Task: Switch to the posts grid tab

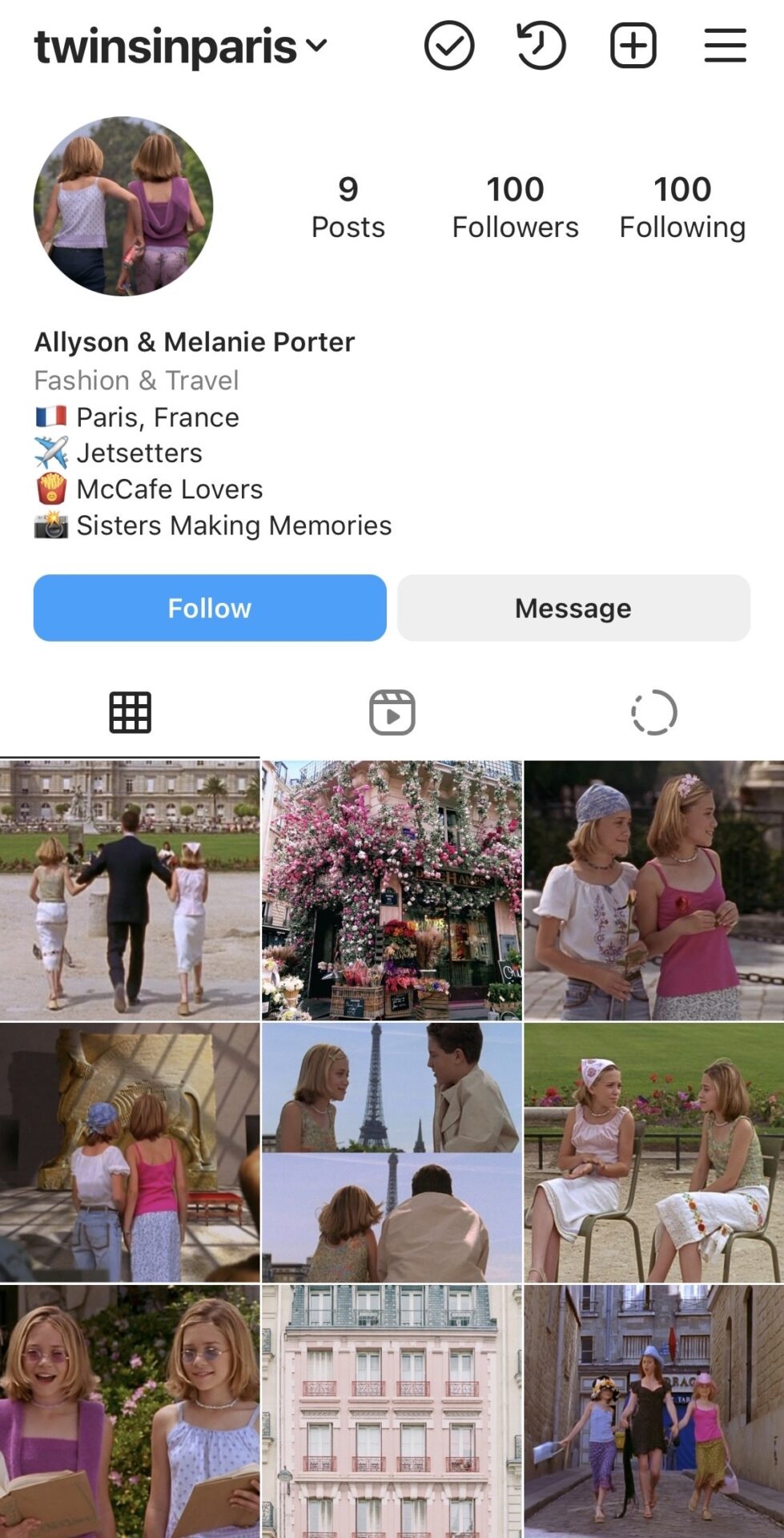Action: (x=130, y=712)
